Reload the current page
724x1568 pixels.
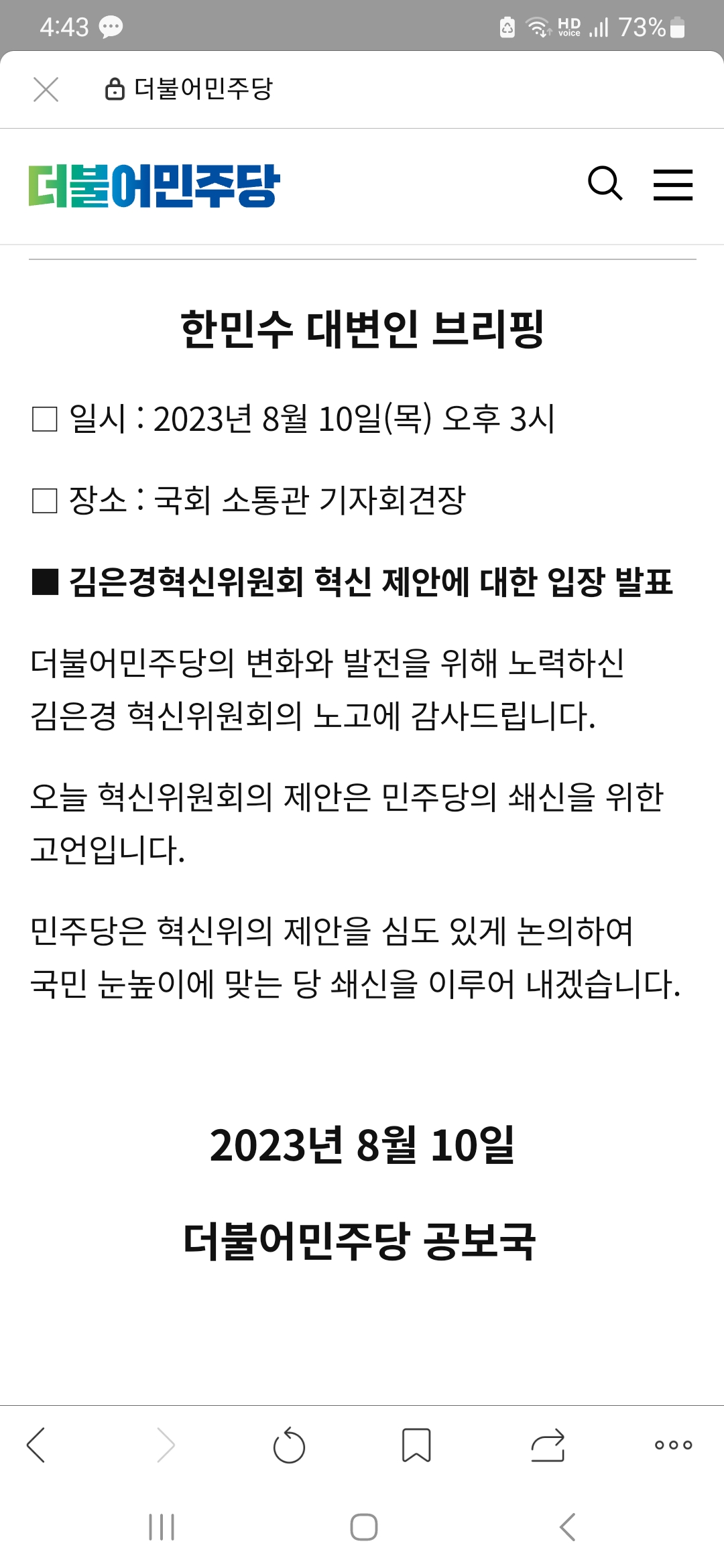(289, 1445)
